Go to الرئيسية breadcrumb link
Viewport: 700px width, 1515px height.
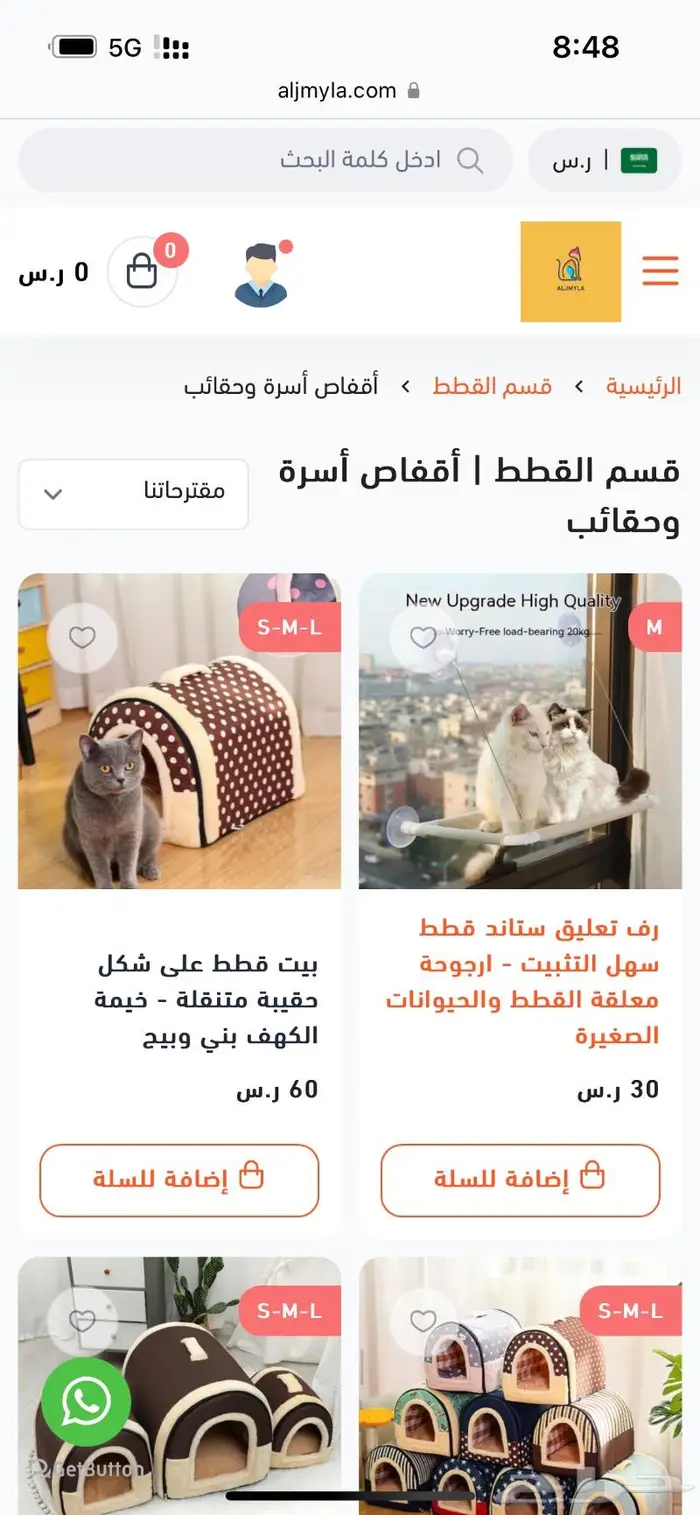tap(643, 387)
